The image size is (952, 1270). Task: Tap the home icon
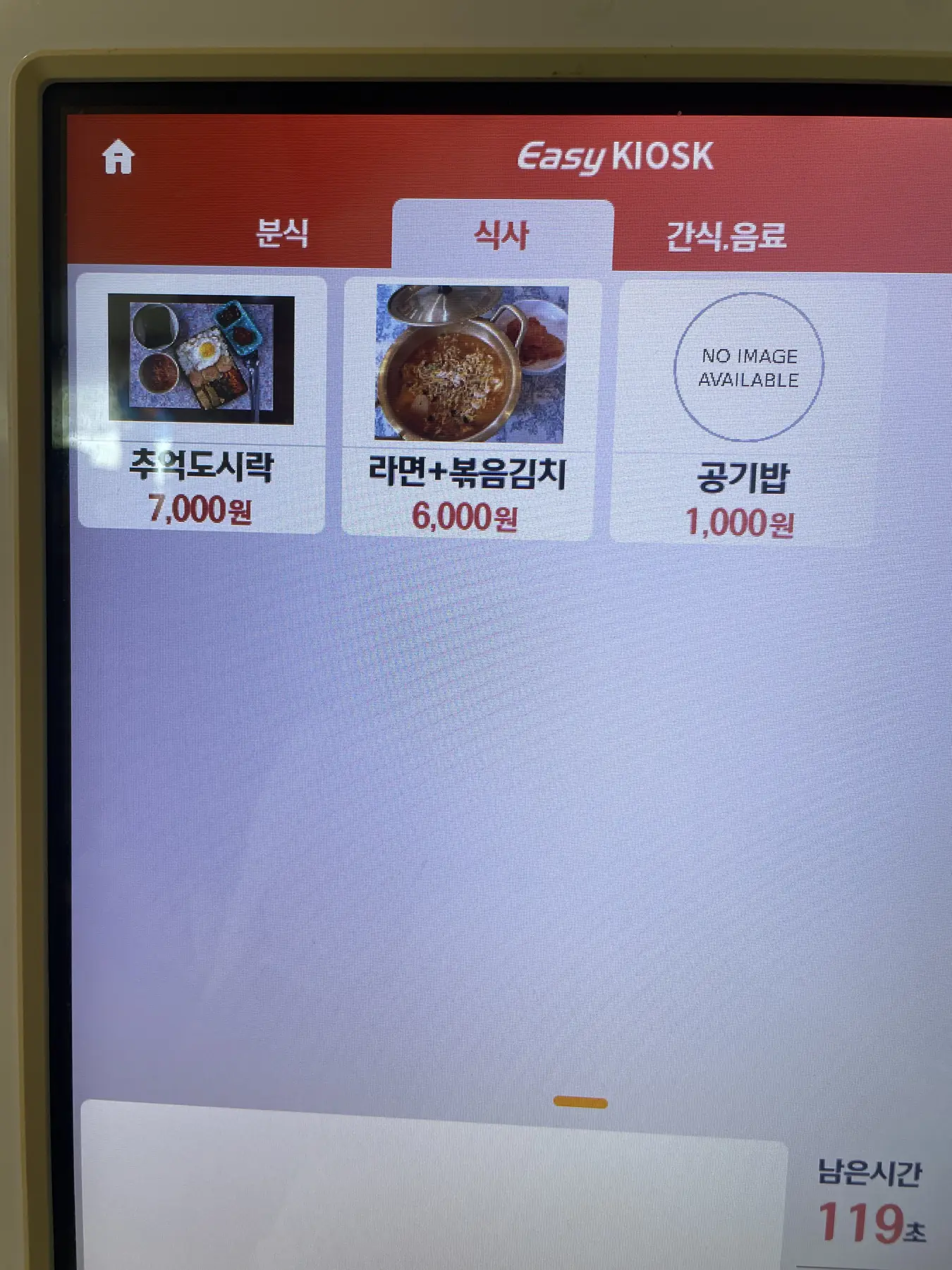118,157
